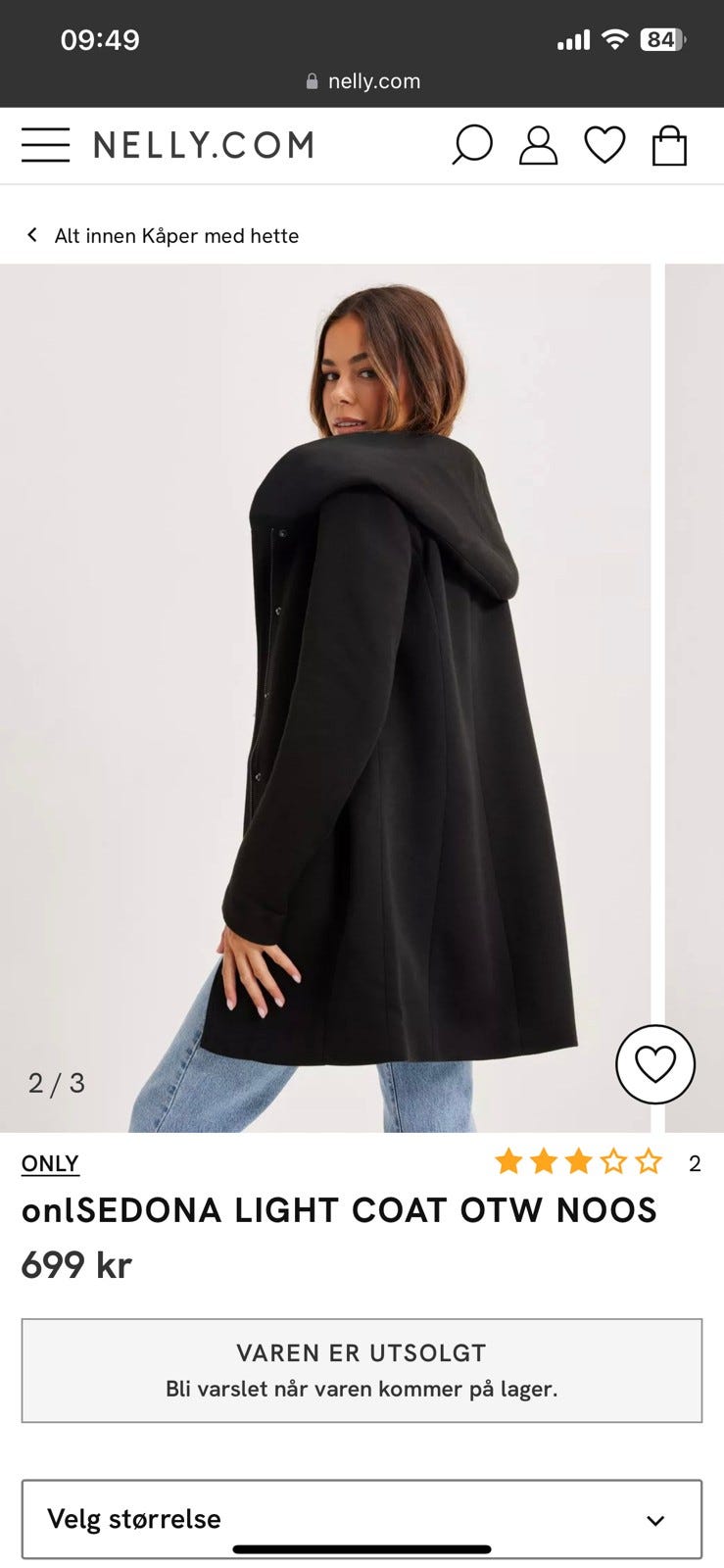Open the account profile icon
This screenshot has width=724, height=1568.
[x=538, y=145]
